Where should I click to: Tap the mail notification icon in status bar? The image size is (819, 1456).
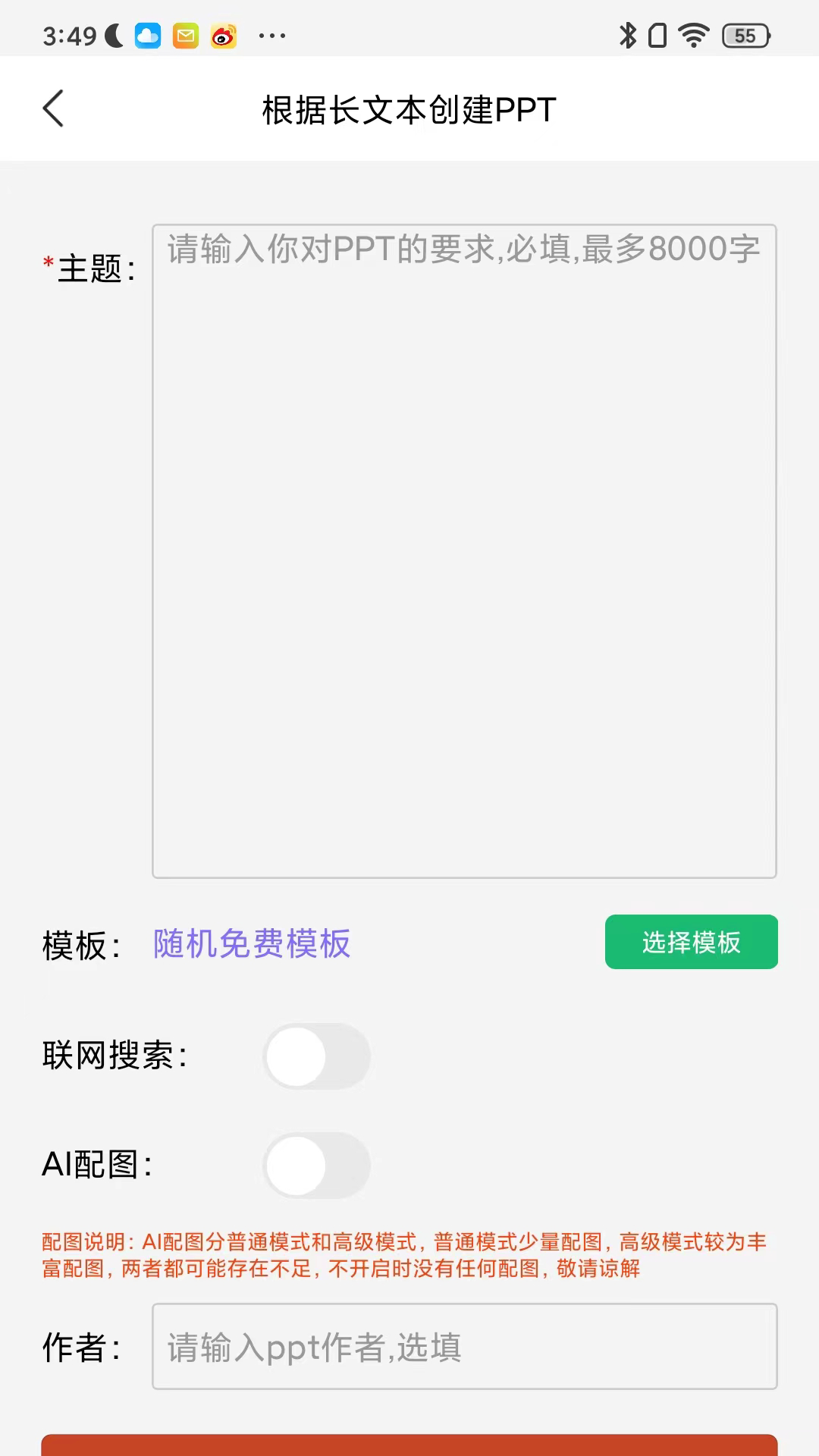pyautogui.click(x=184, y=34)
